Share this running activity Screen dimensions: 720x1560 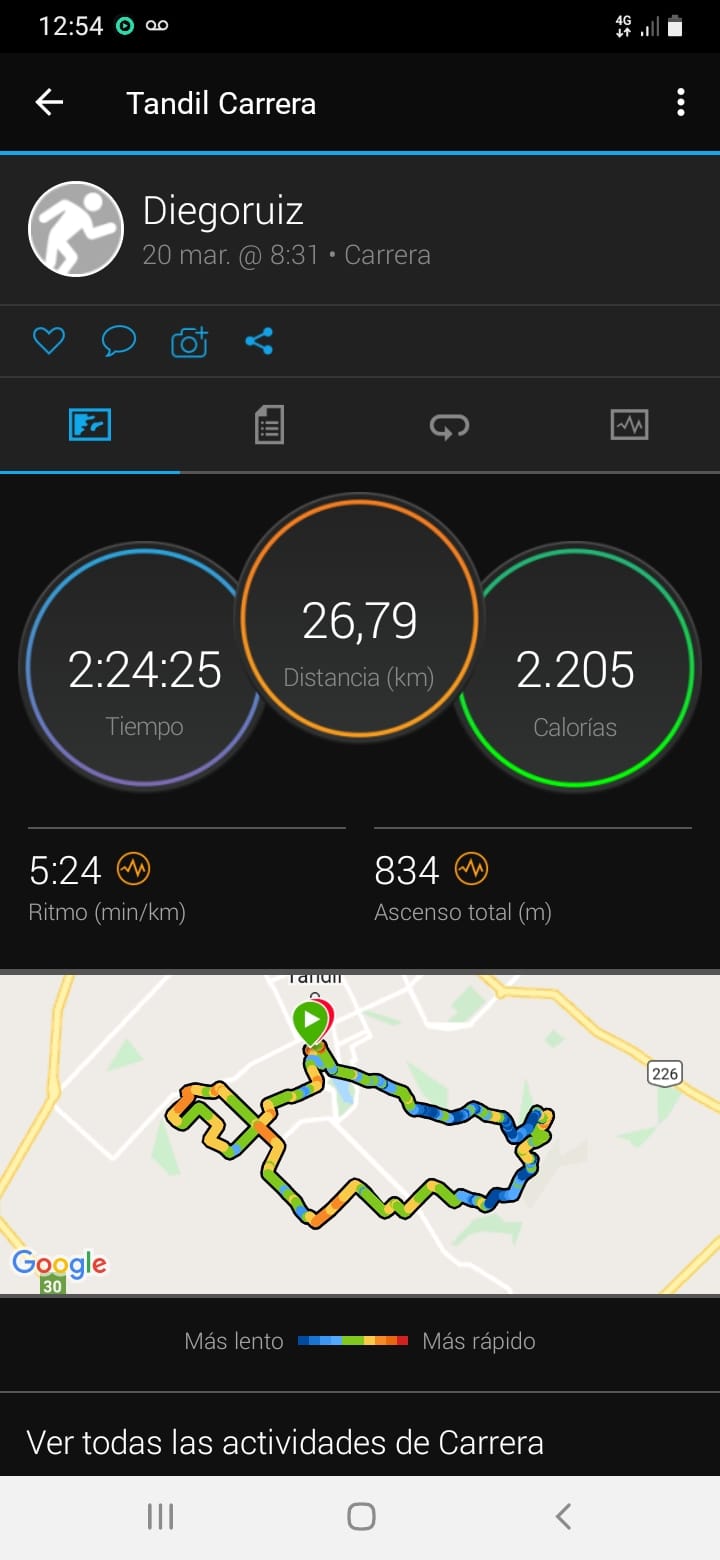click(x=259, y=342)
